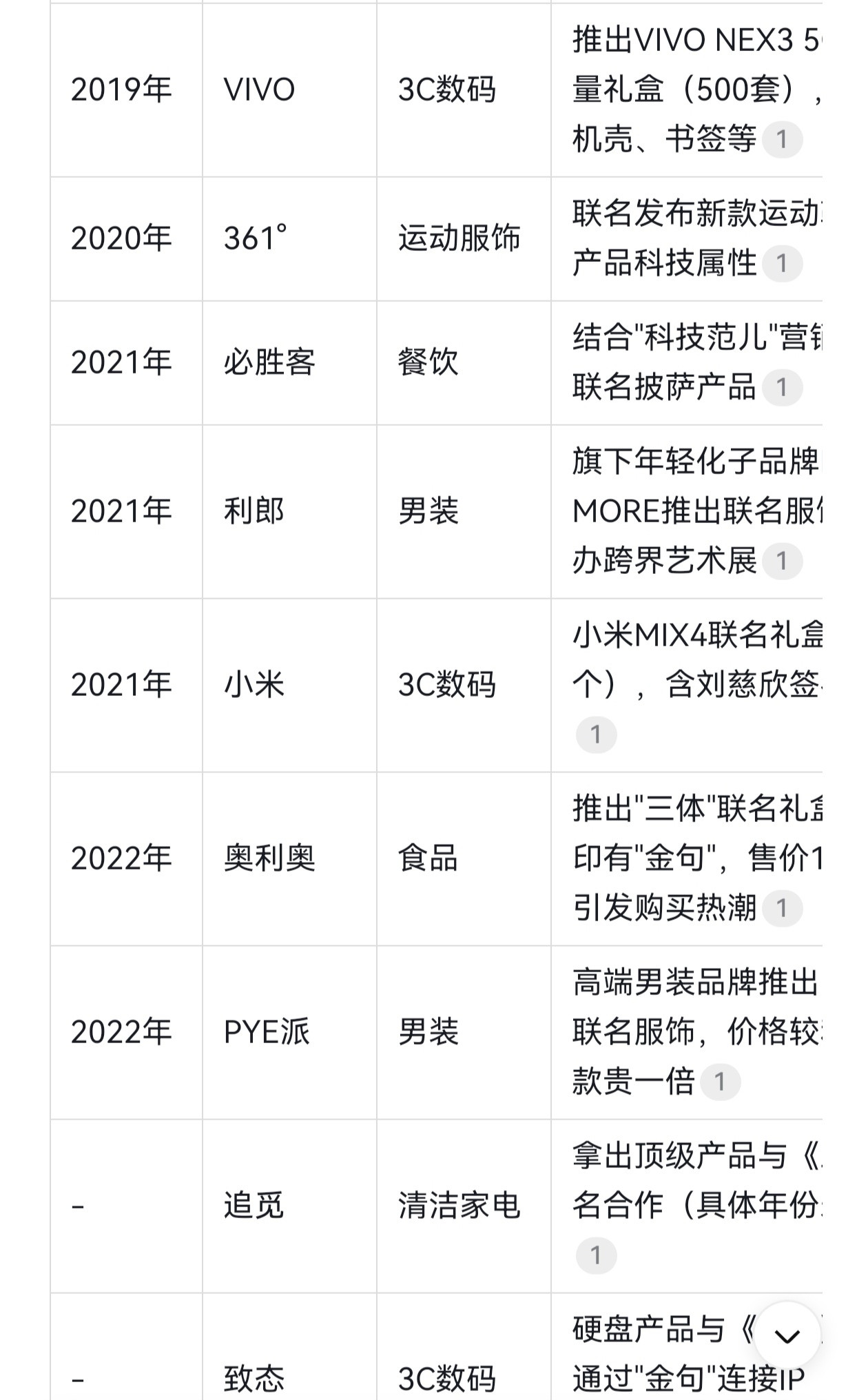868x1400 pixels.
Task: Open the source badge in the 小米 row
Action: tap(596, 734)
